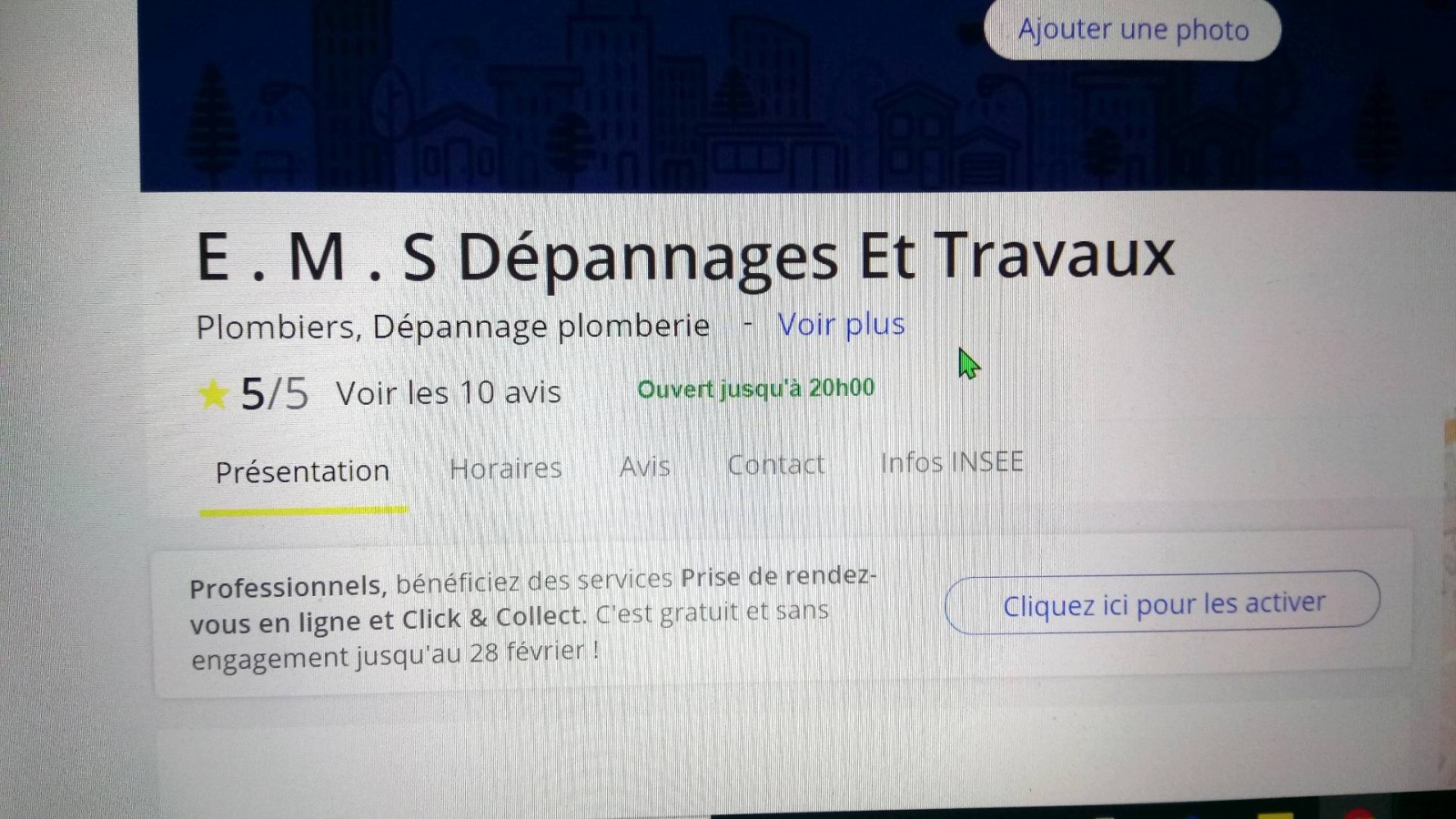
Task: Select the Présentation tab
Action: pyautogui.click(x=302, y=471)
